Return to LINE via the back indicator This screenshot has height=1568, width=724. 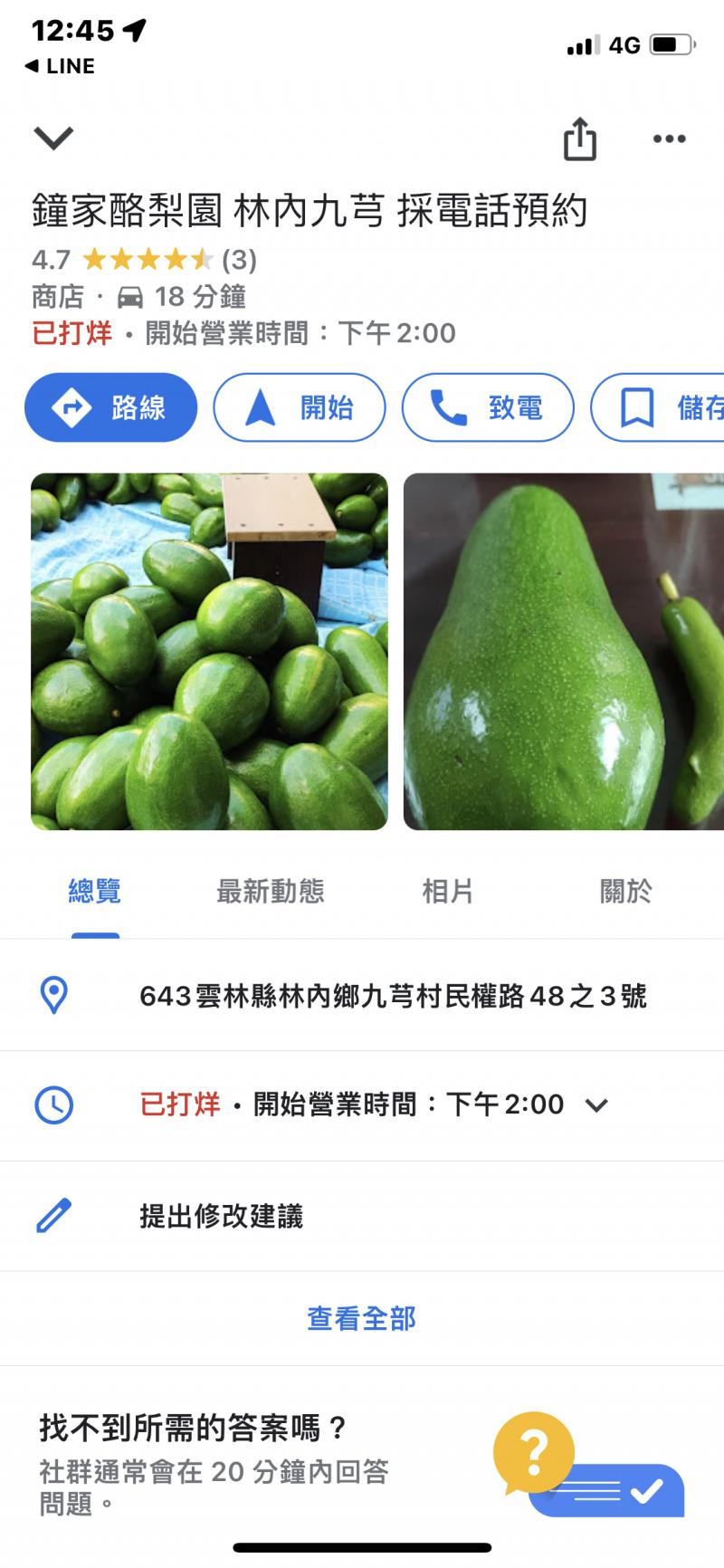coord(59,65)
